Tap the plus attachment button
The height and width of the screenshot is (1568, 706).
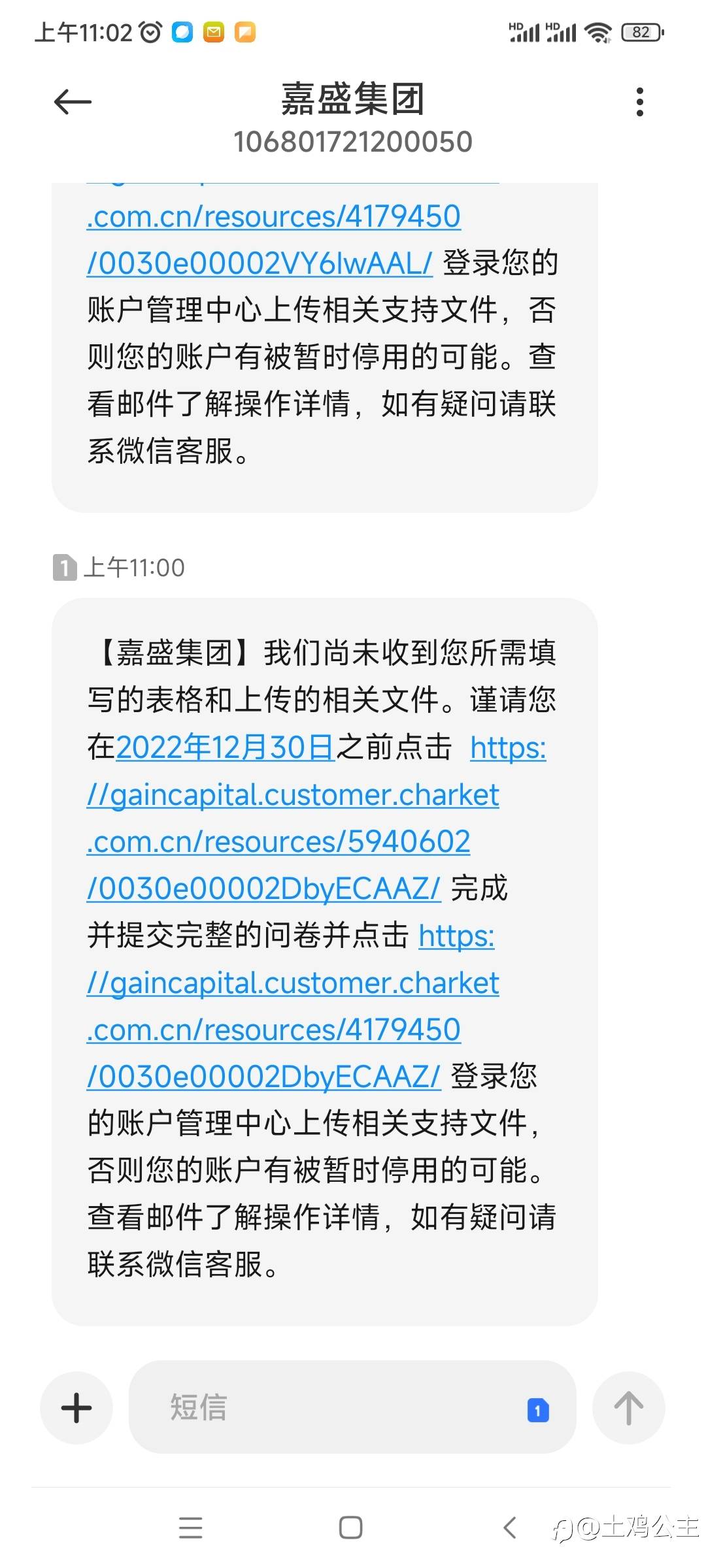point(76,1407)
